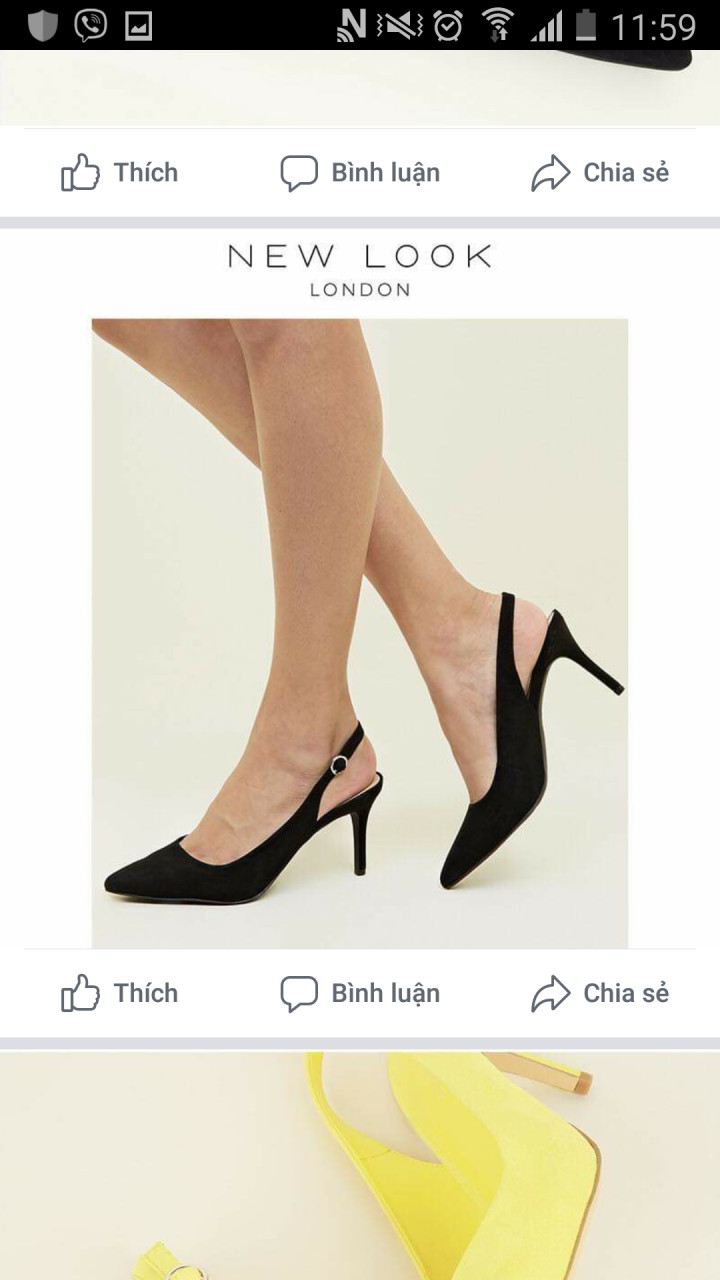Open Bình luận above the New Look logo
The width and height of the screenshot is (720, 1280).
click(360, 173)
